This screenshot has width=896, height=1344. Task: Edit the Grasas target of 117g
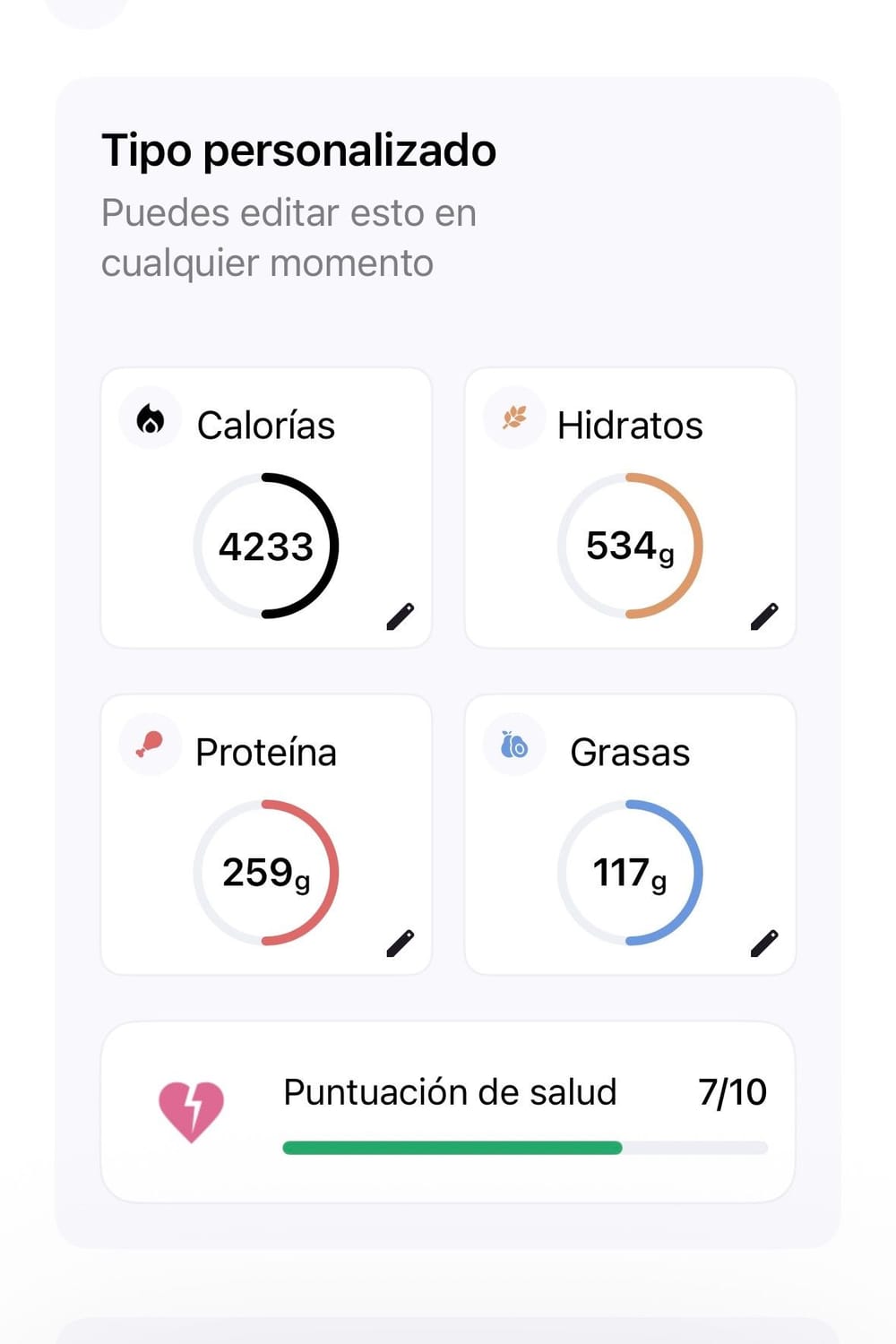click(764, 943)
